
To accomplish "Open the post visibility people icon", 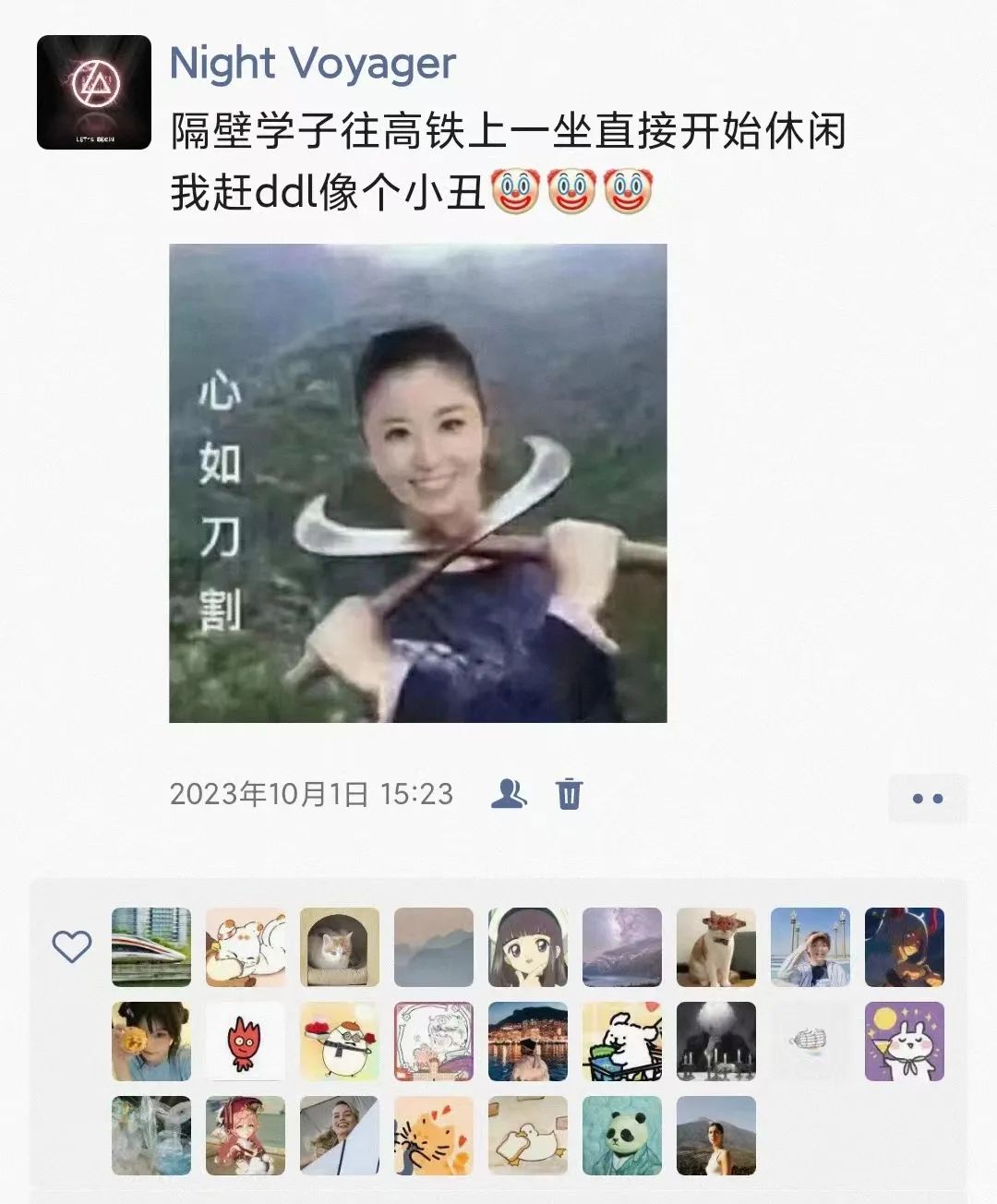I will (509, 793).
